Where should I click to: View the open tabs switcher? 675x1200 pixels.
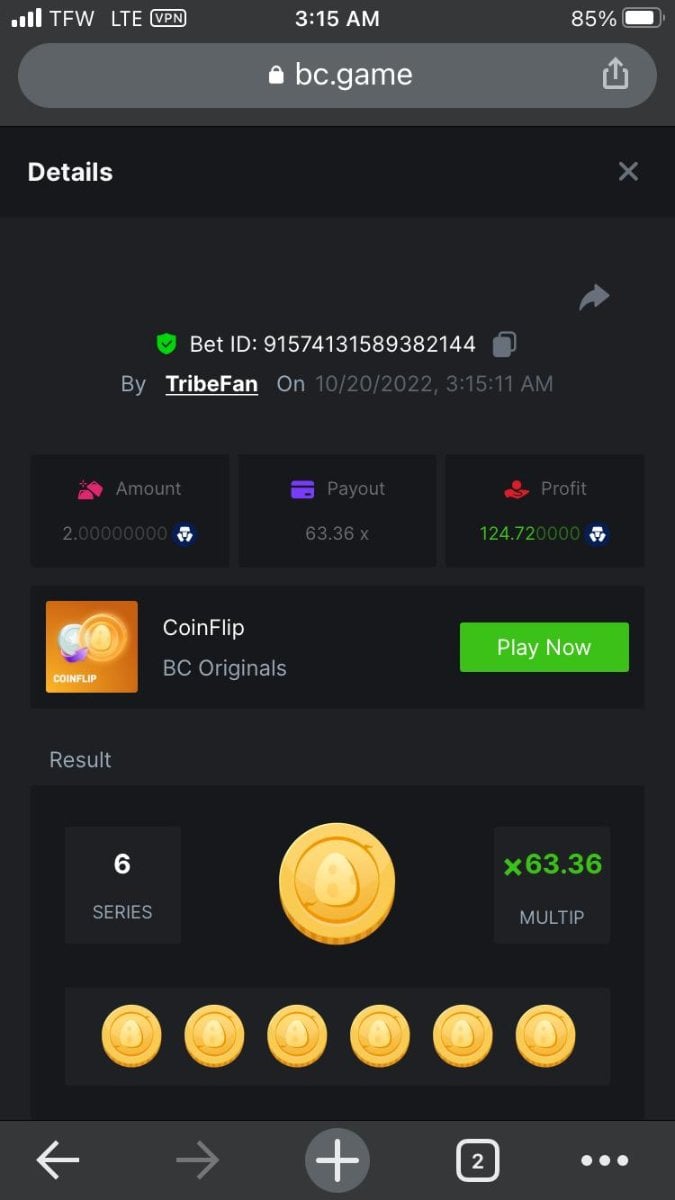coord(477,1161)
